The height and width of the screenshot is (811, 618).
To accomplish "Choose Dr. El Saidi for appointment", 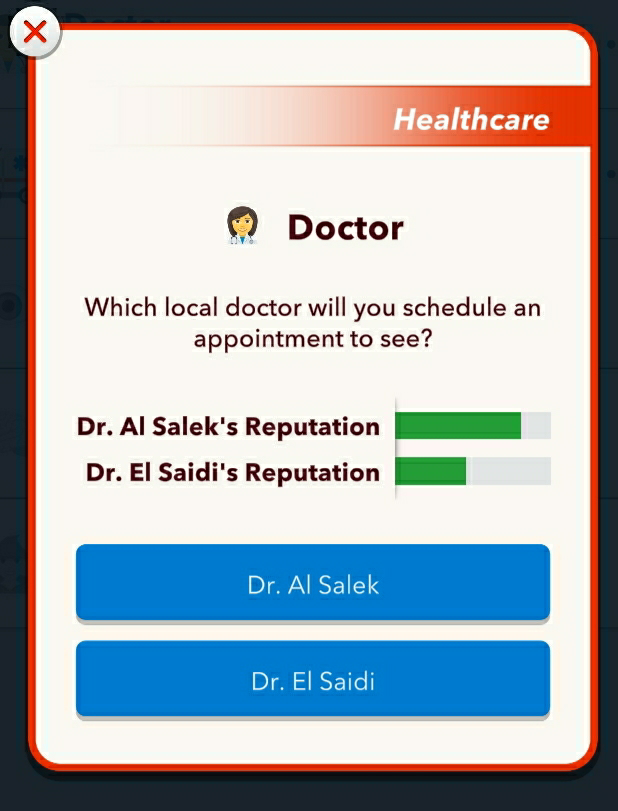I will 313,680.
